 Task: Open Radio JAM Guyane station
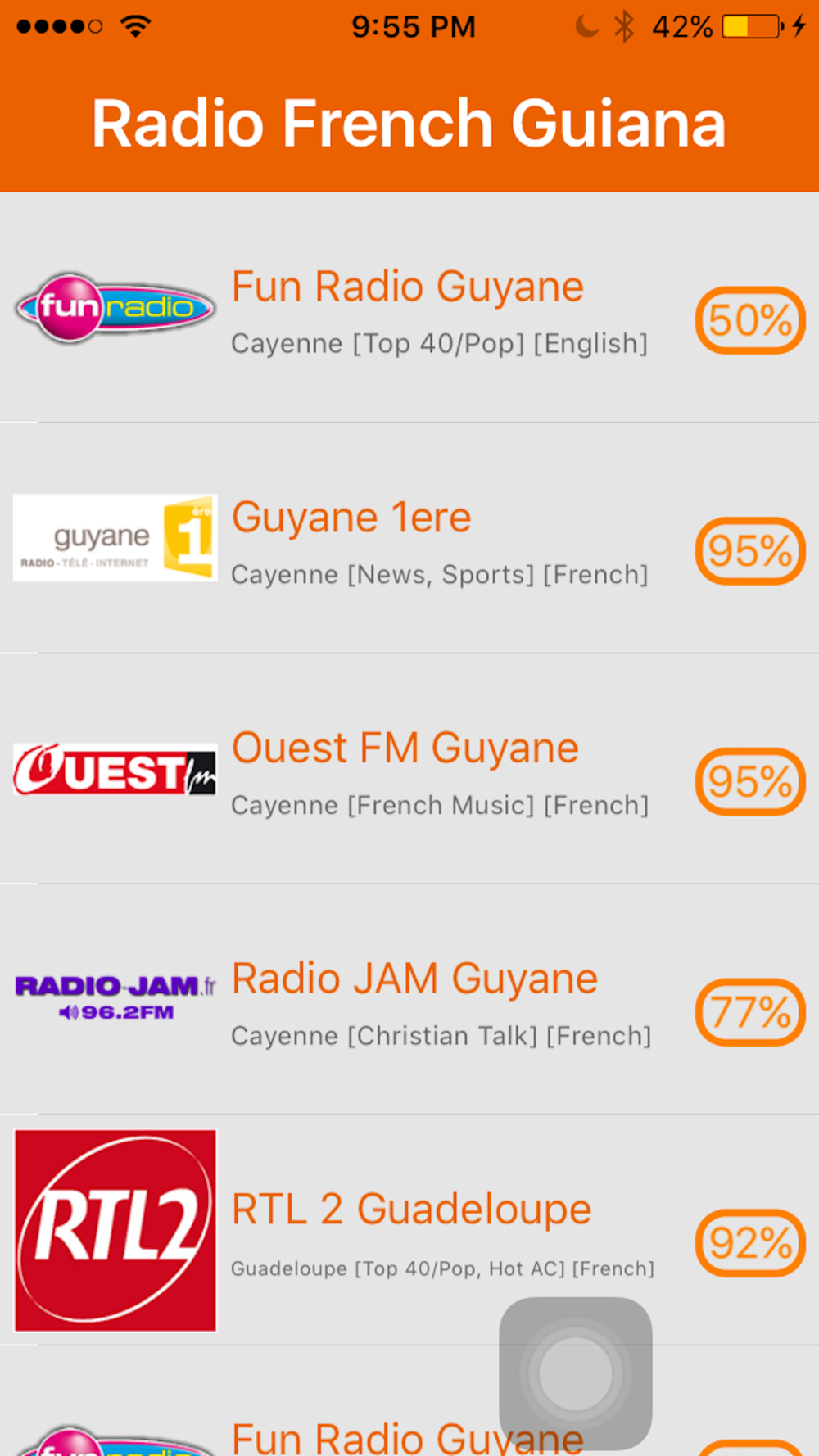409,999
